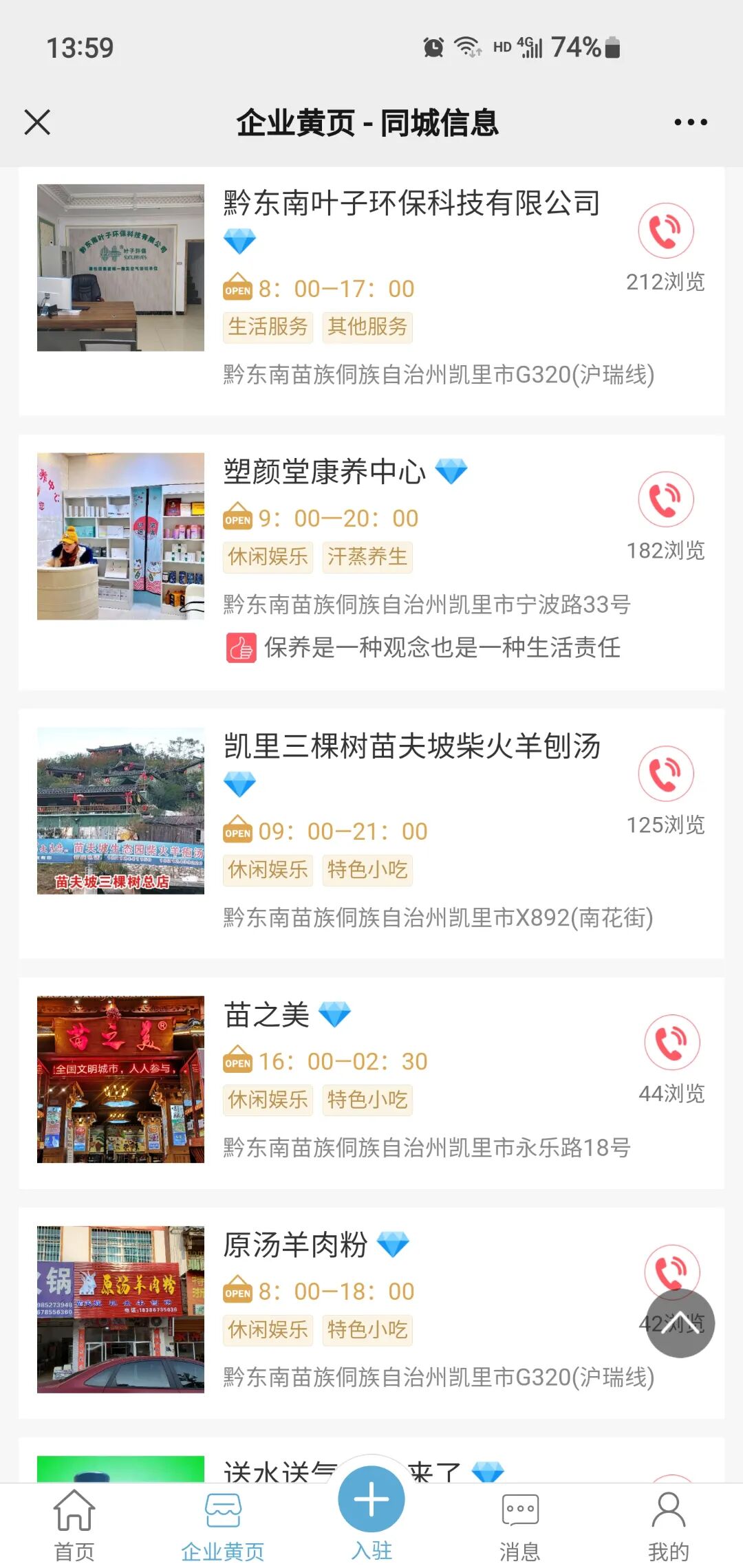The height and width of the screenshot is (1568, 743).
Task: Tap phone icon for 塑颜堂康养中心
Action: (x=665, y=499)
